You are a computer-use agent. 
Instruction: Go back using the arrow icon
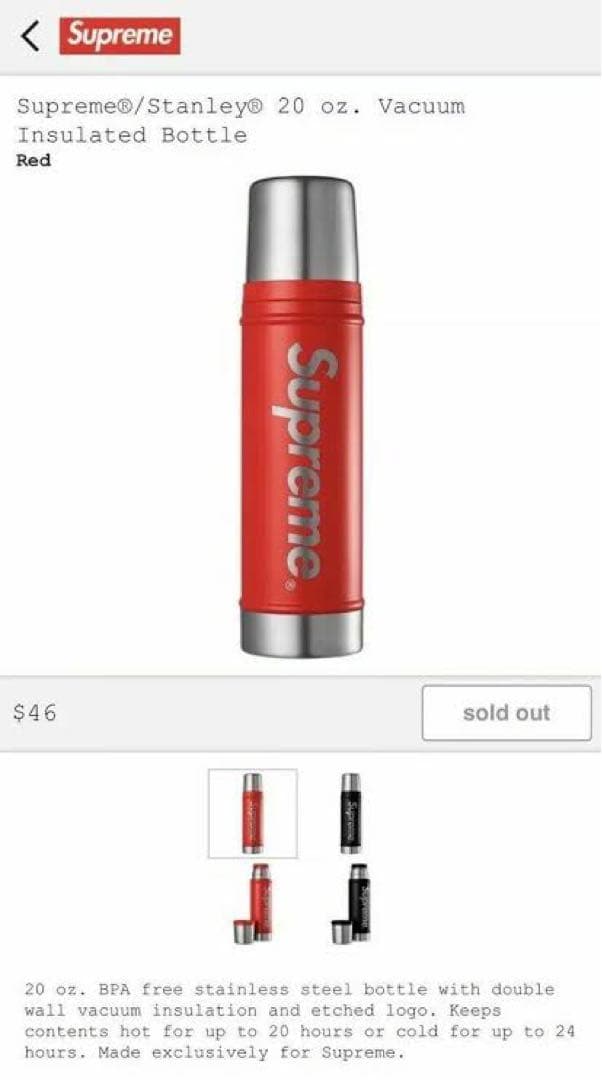(x=31, y=37)
